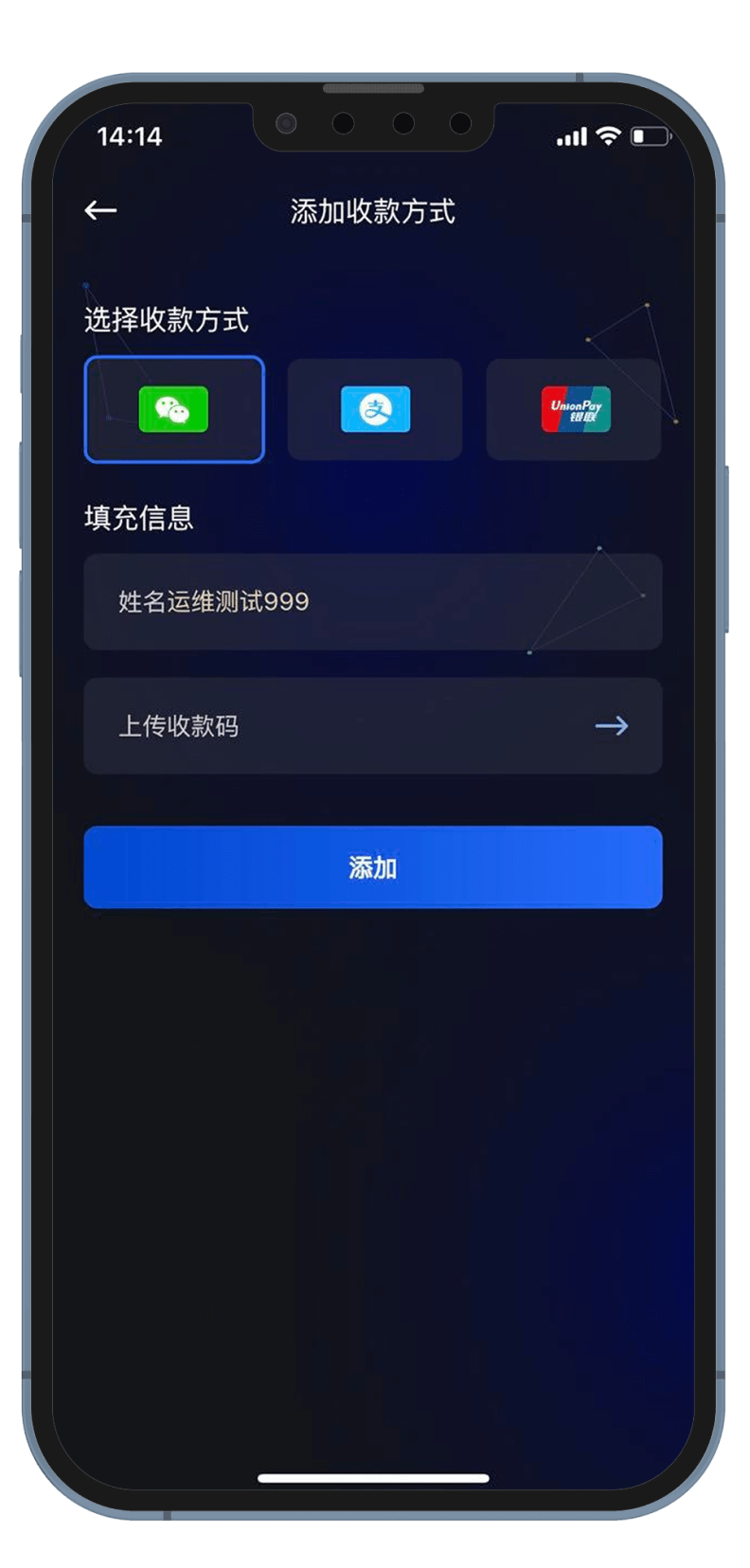Image resolution: width=750 pixels, height=1568 pixels.
Task: Tap the name field 姓名运维测试999
Action: [372, 601]
